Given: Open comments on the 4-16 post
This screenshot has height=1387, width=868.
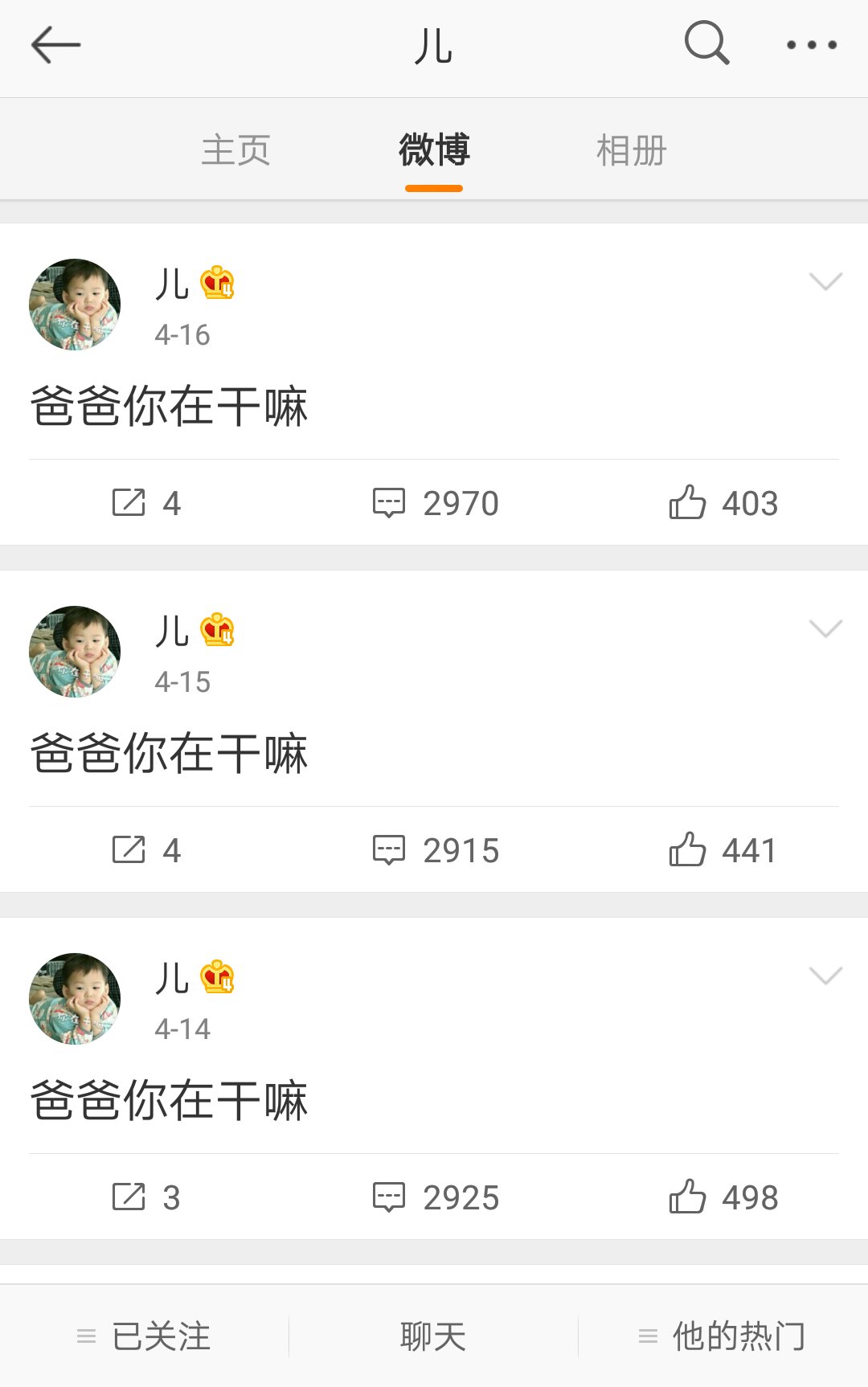Looking at the screenshot, I should (x=436, y=503).
